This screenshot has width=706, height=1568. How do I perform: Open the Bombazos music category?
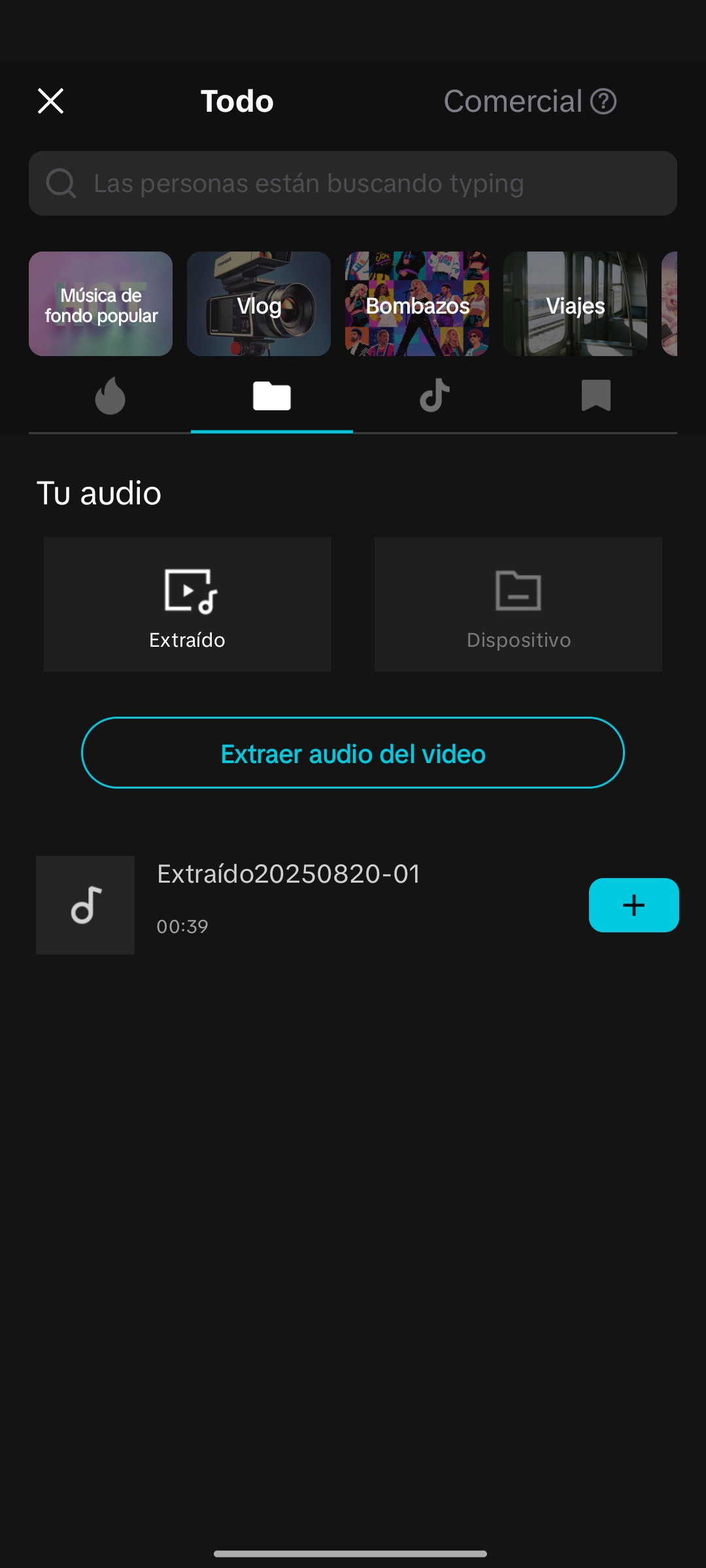pos(417,304)
